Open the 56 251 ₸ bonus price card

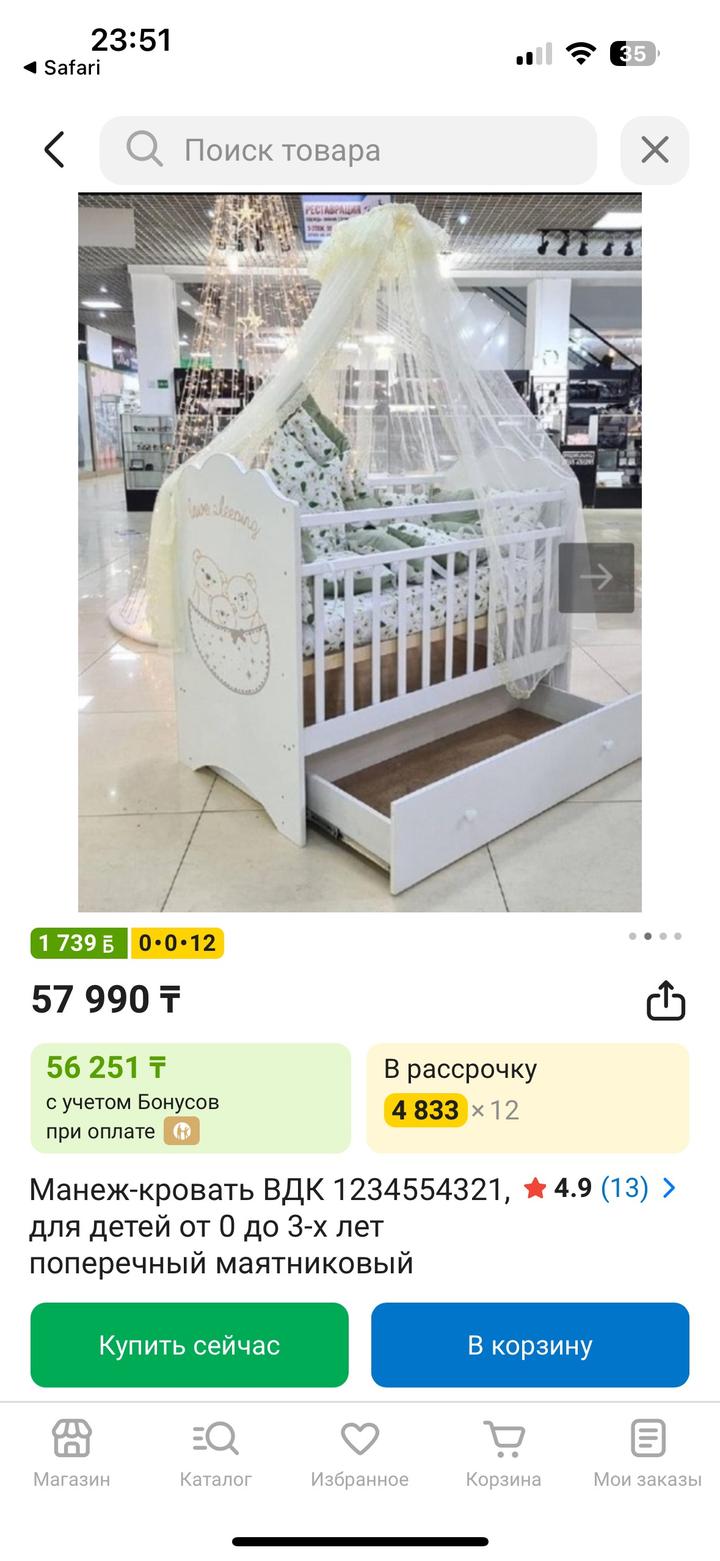coord(190,1098)
